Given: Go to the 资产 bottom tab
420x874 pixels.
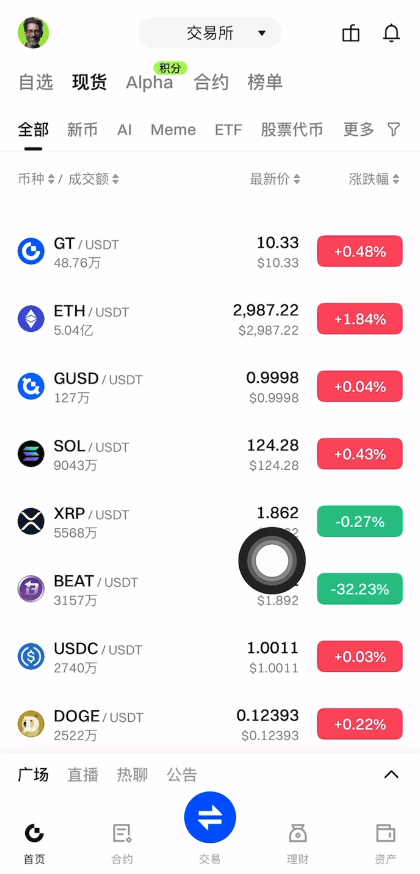Looking at the screenshot, I should click(x=385, y=842).
